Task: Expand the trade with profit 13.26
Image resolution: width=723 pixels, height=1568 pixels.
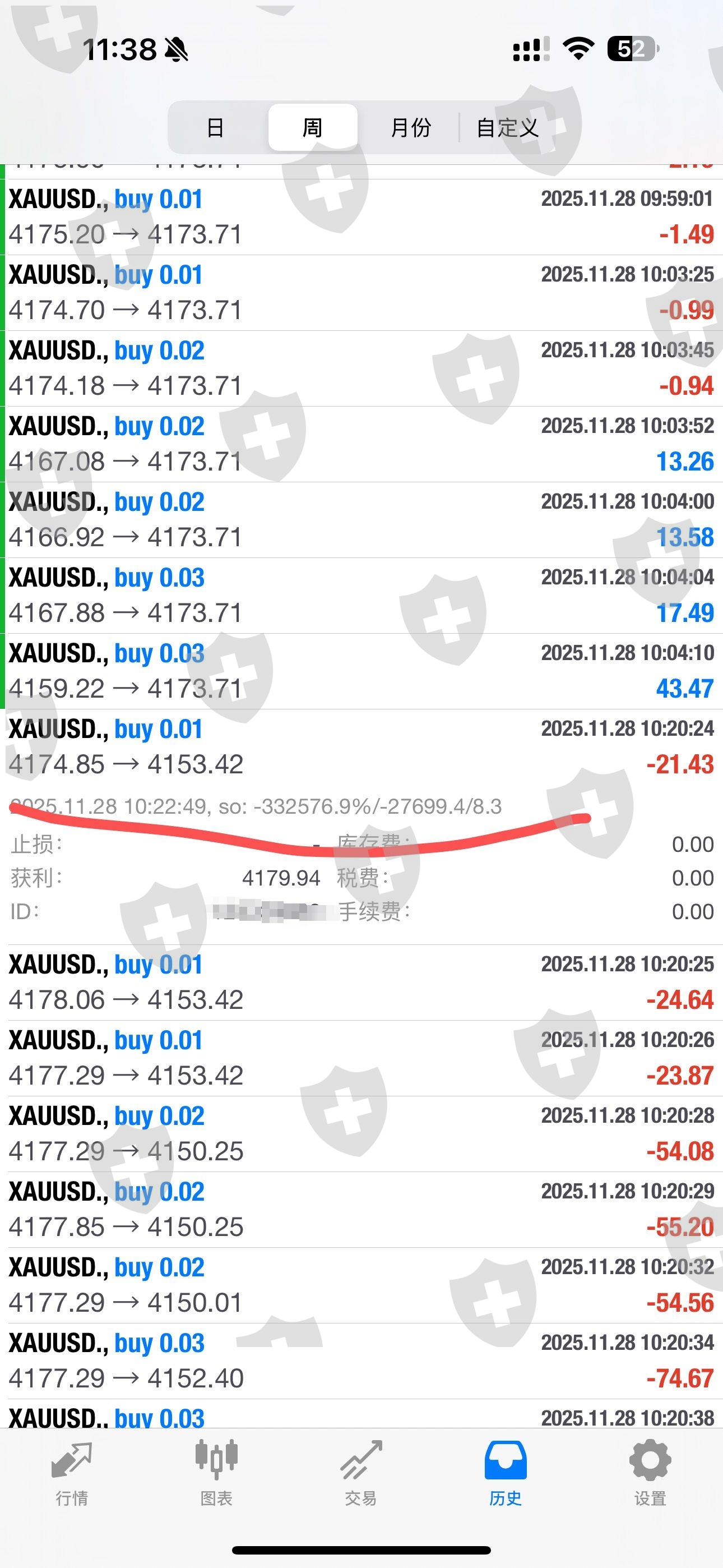Action: click(361, 444)
